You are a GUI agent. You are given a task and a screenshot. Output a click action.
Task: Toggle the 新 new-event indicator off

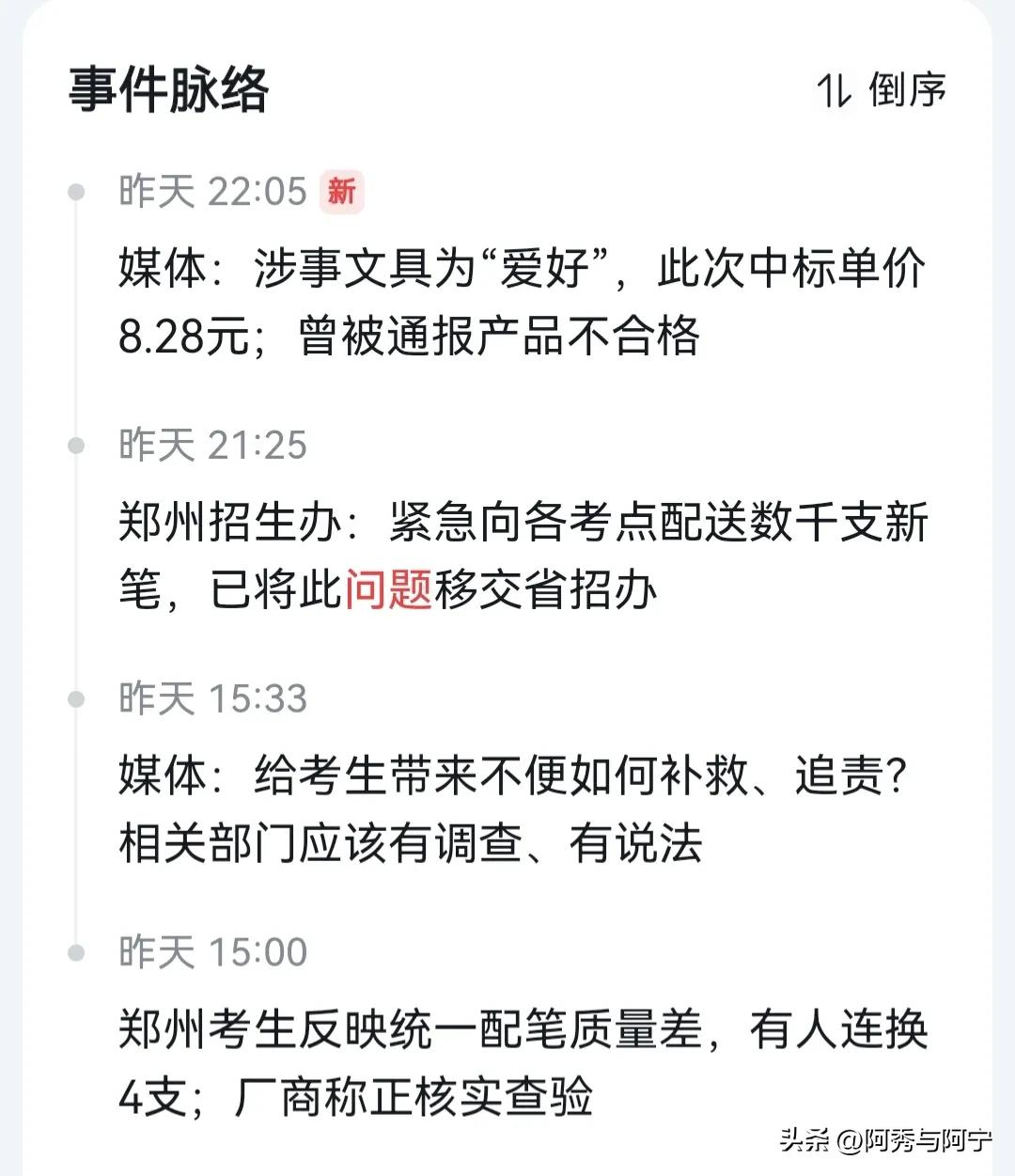coord(342,192)
